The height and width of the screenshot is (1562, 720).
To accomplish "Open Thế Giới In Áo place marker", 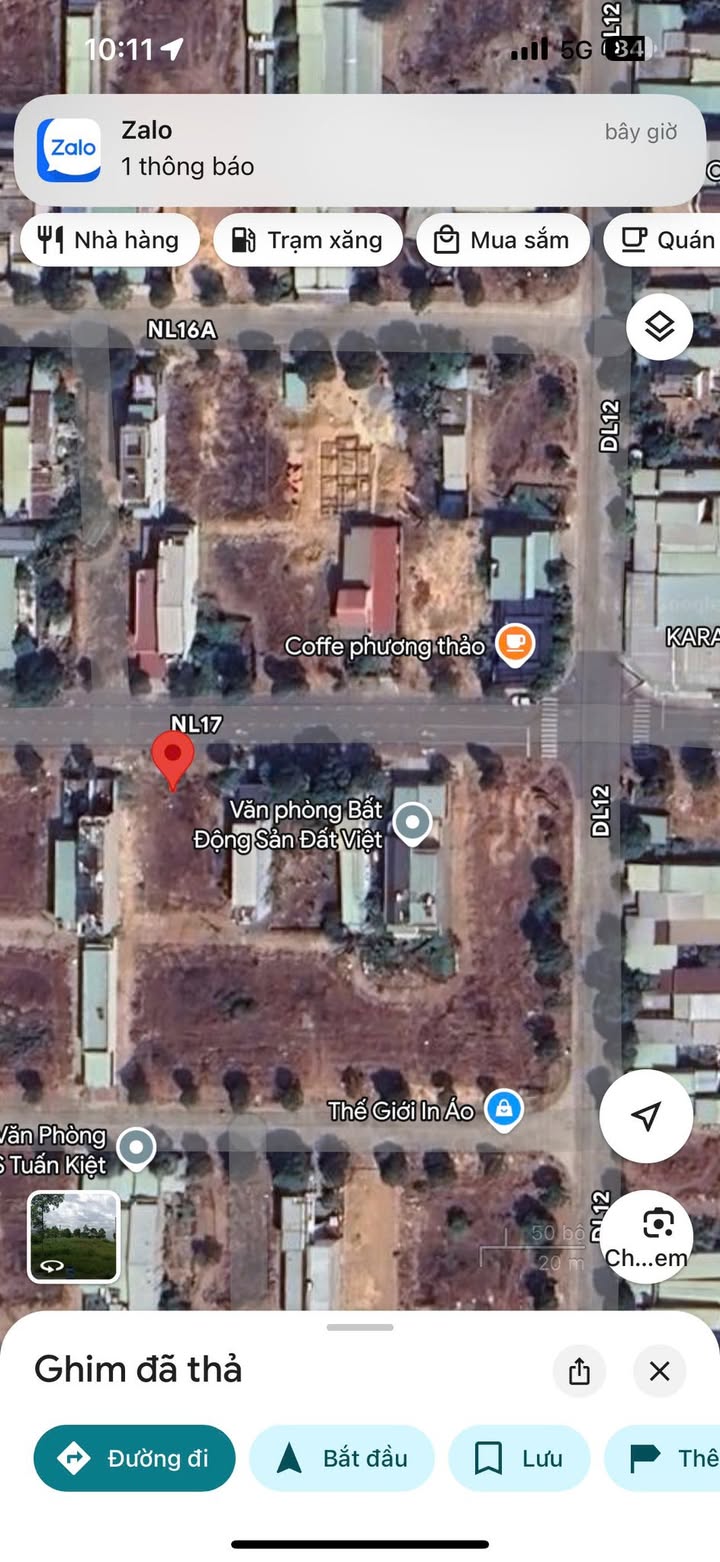I will click(504, 1109).
